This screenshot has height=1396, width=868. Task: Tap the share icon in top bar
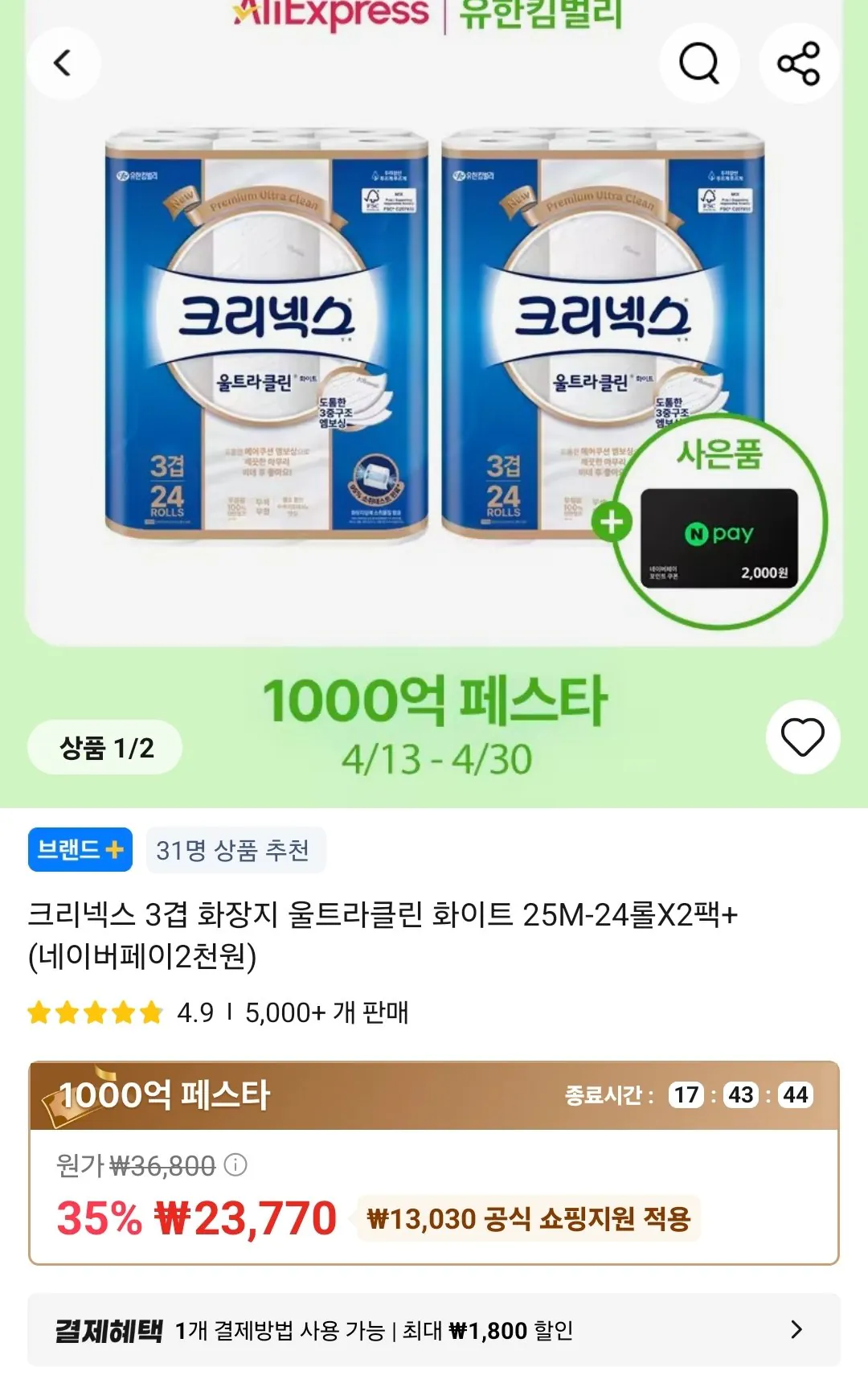pyautogui.click(x=797, y=64)
